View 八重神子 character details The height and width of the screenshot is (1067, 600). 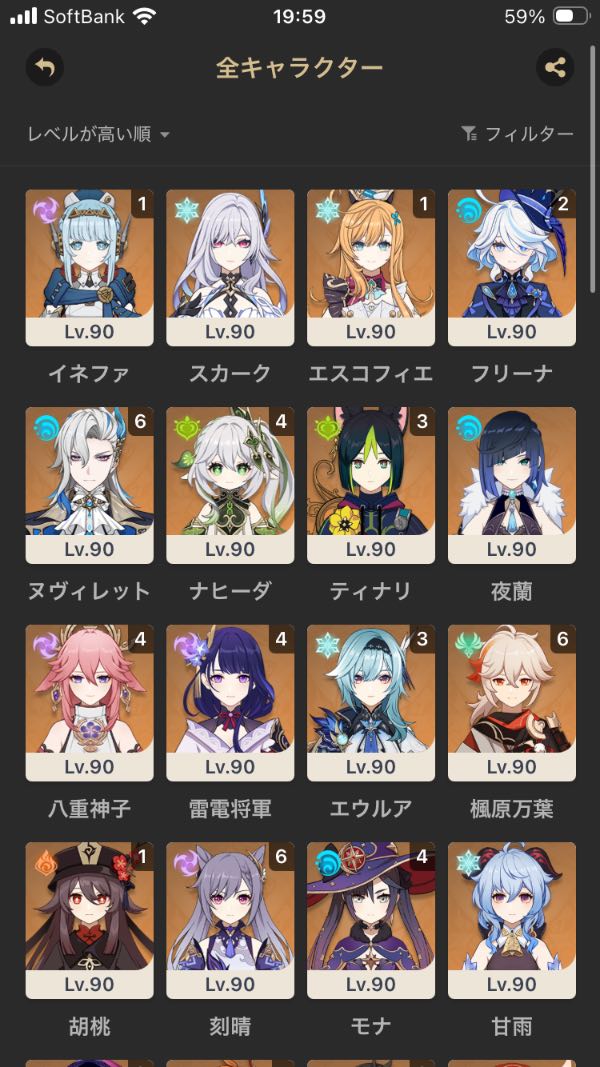coord(90,703)
